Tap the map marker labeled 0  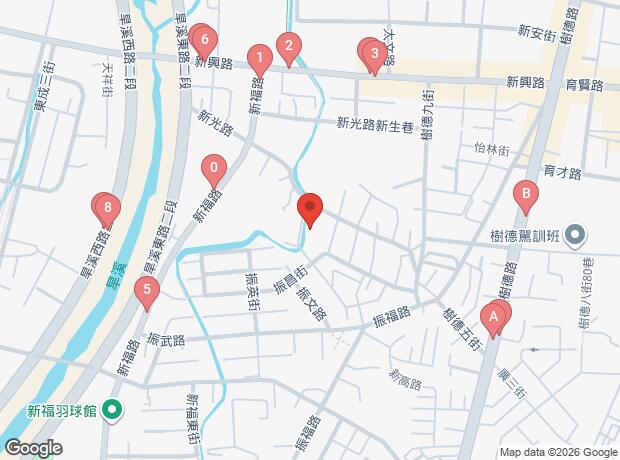tap(213, 168)
